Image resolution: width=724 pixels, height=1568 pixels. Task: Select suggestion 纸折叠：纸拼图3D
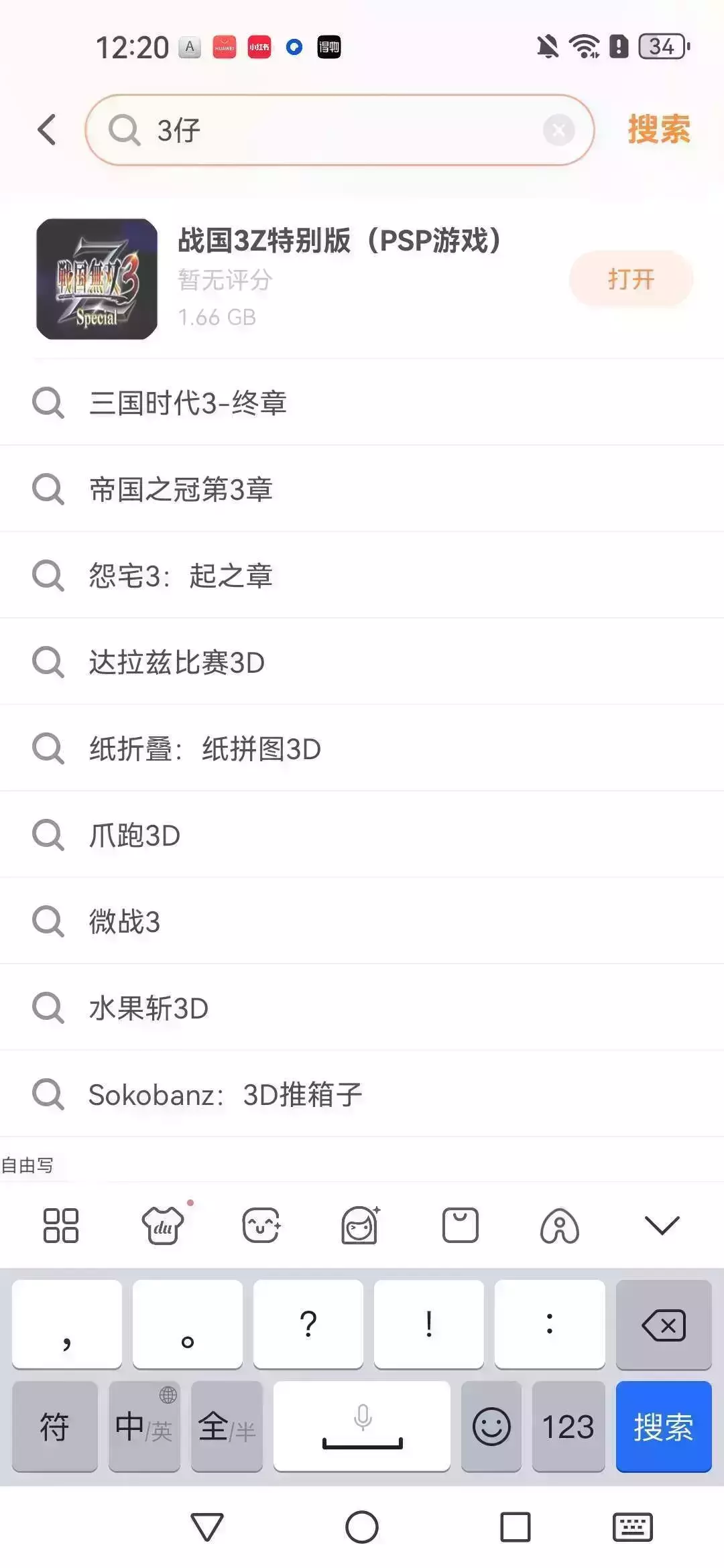tap(362, 748)
